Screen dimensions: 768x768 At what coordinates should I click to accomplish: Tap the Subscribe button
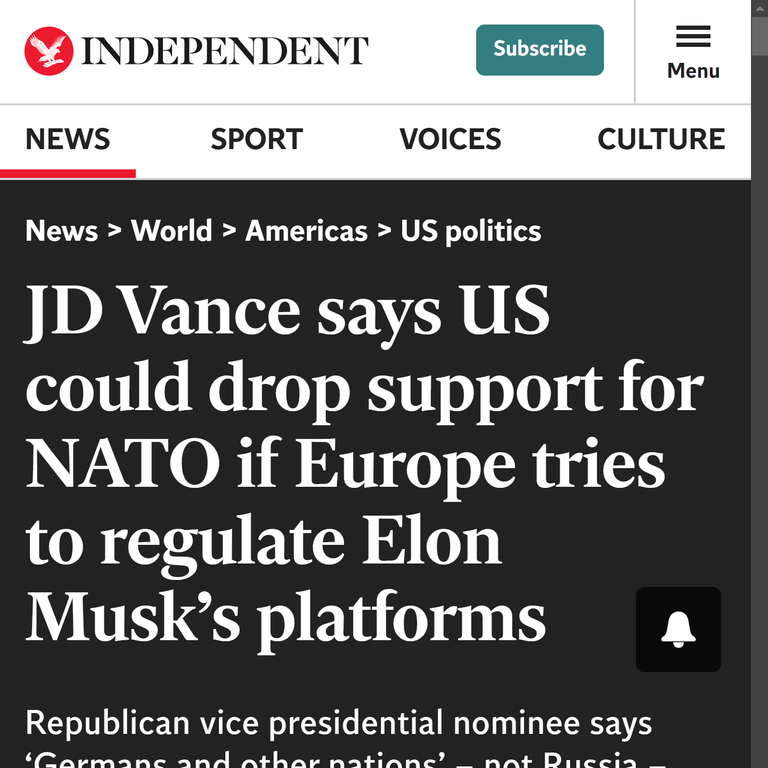pyautogui.click(x=540, y=49)
